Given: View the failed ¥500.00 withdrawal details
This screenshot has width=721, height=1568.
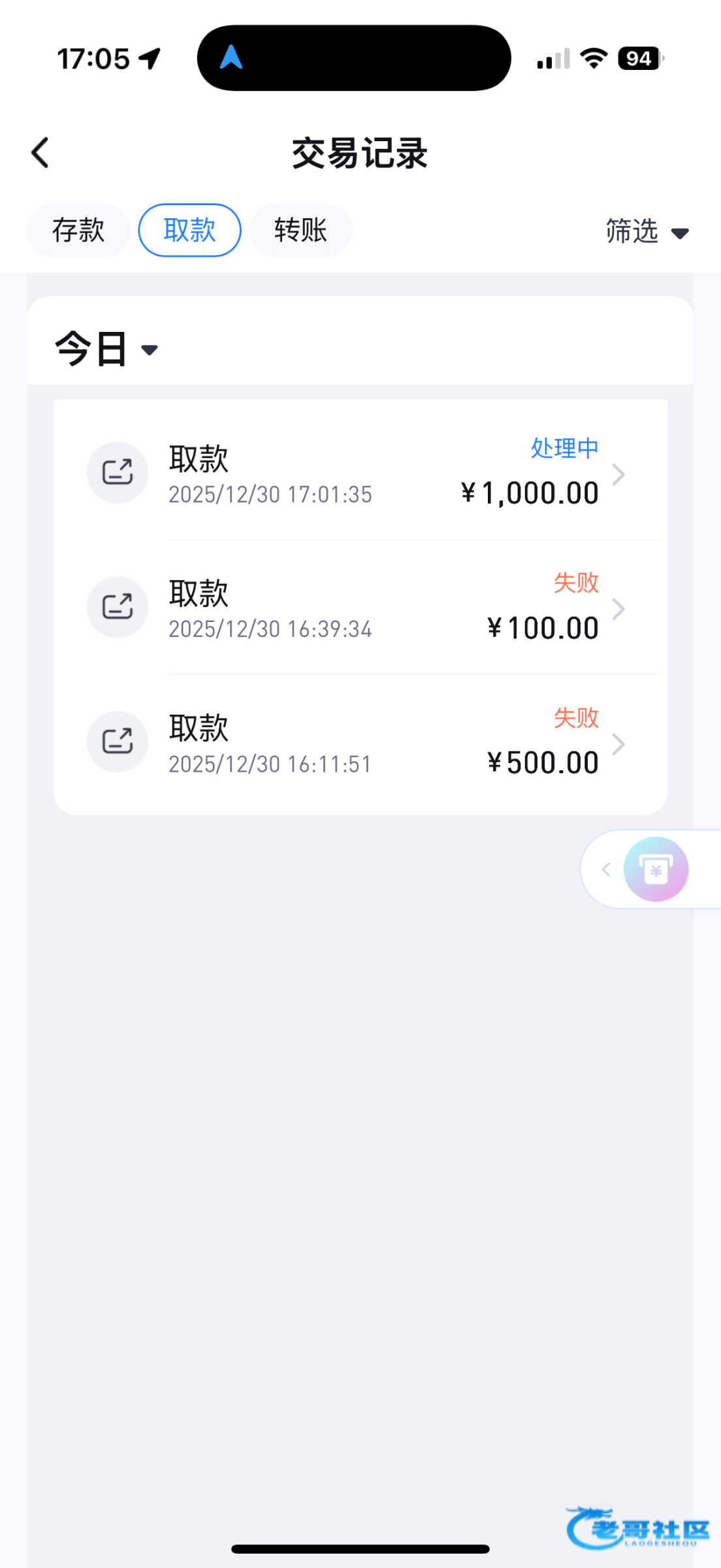Looking at the screenshot, I should 360,742.
